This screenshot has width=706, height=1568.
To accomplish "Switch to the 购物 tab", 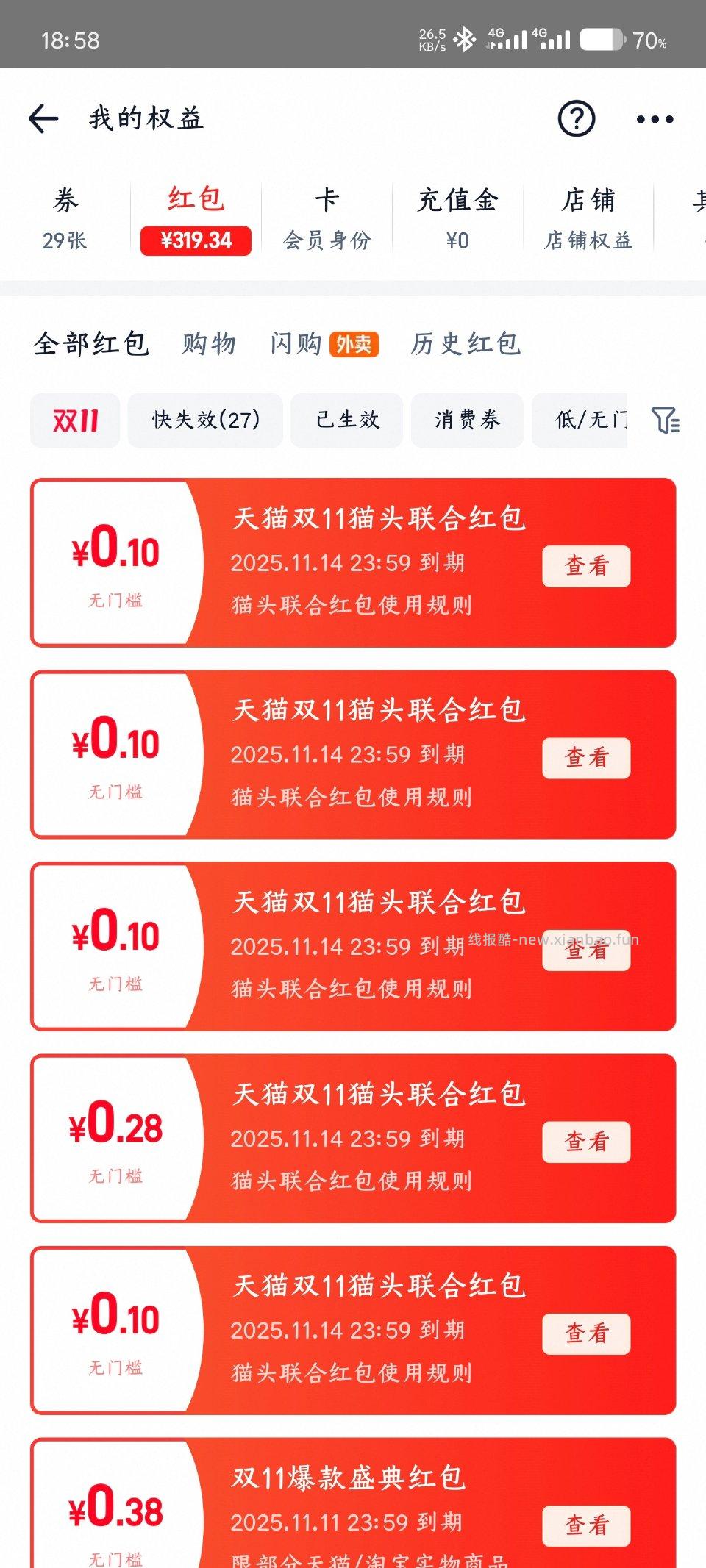I will 210,343.
